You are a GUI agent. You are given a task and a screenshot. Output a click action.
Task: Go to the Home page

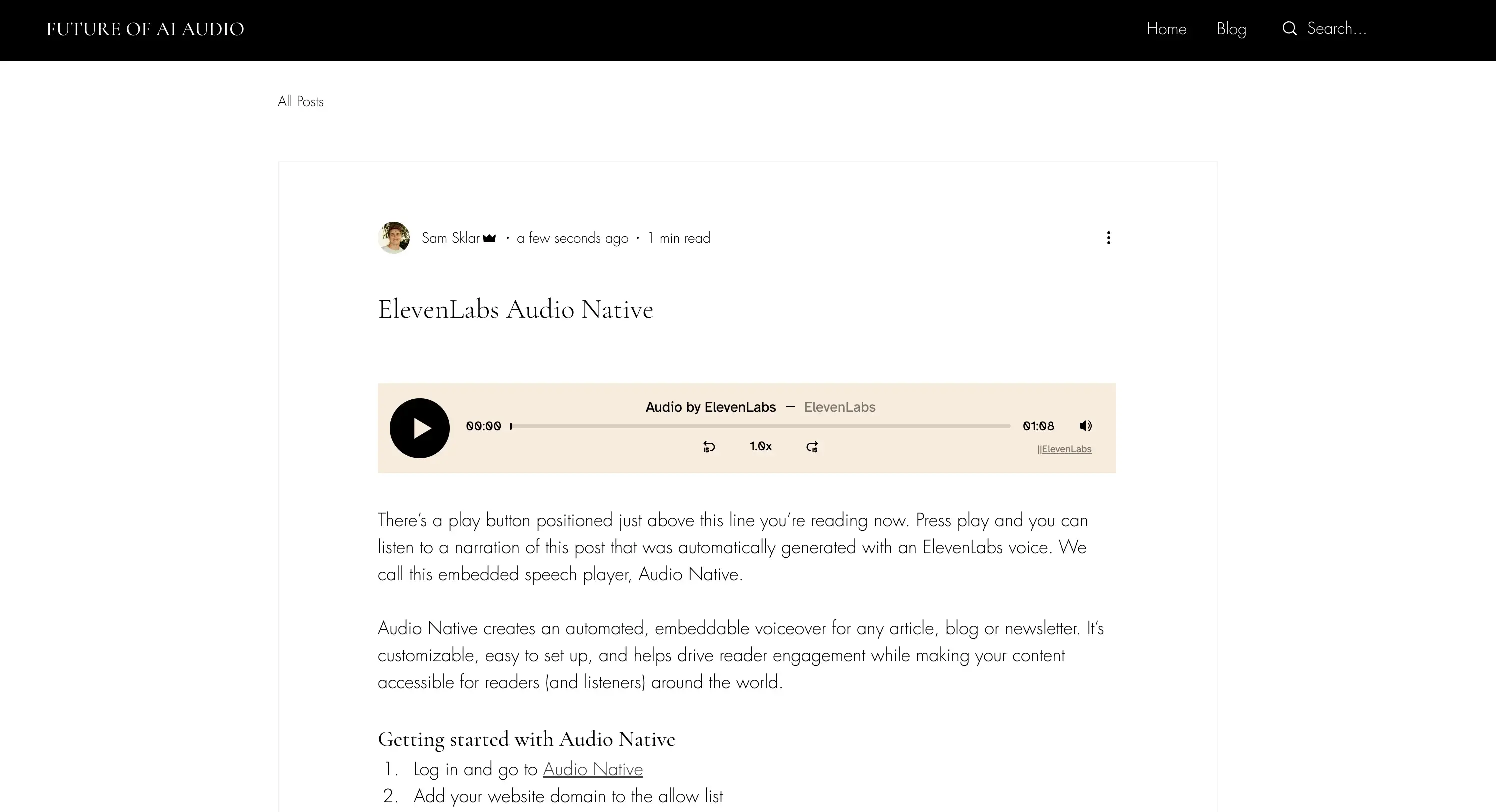point(1166,29)
